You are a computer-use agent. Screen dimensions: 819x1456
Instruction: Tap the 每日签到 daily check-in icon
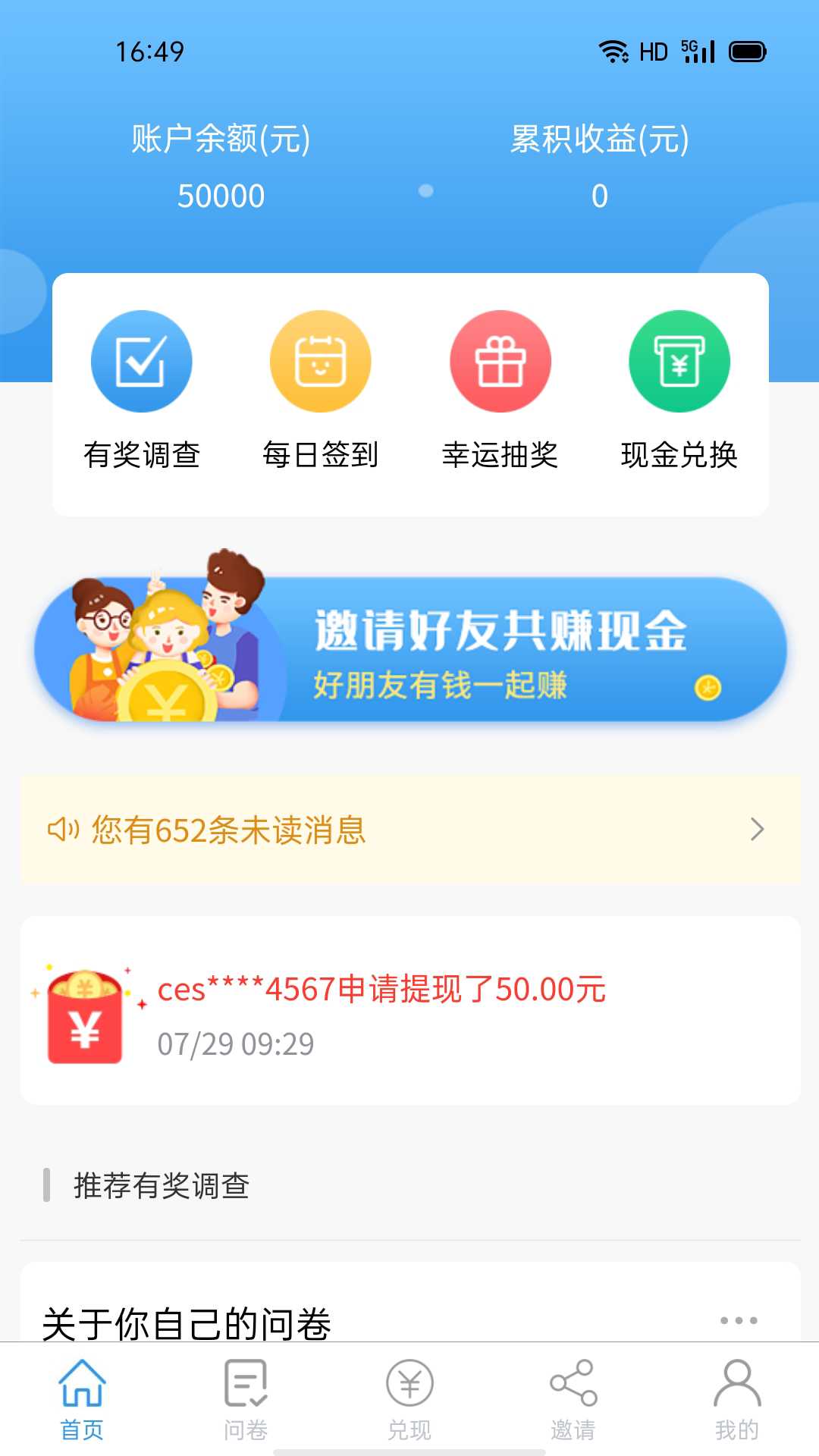pyautogui.click(x=320, y=362)
